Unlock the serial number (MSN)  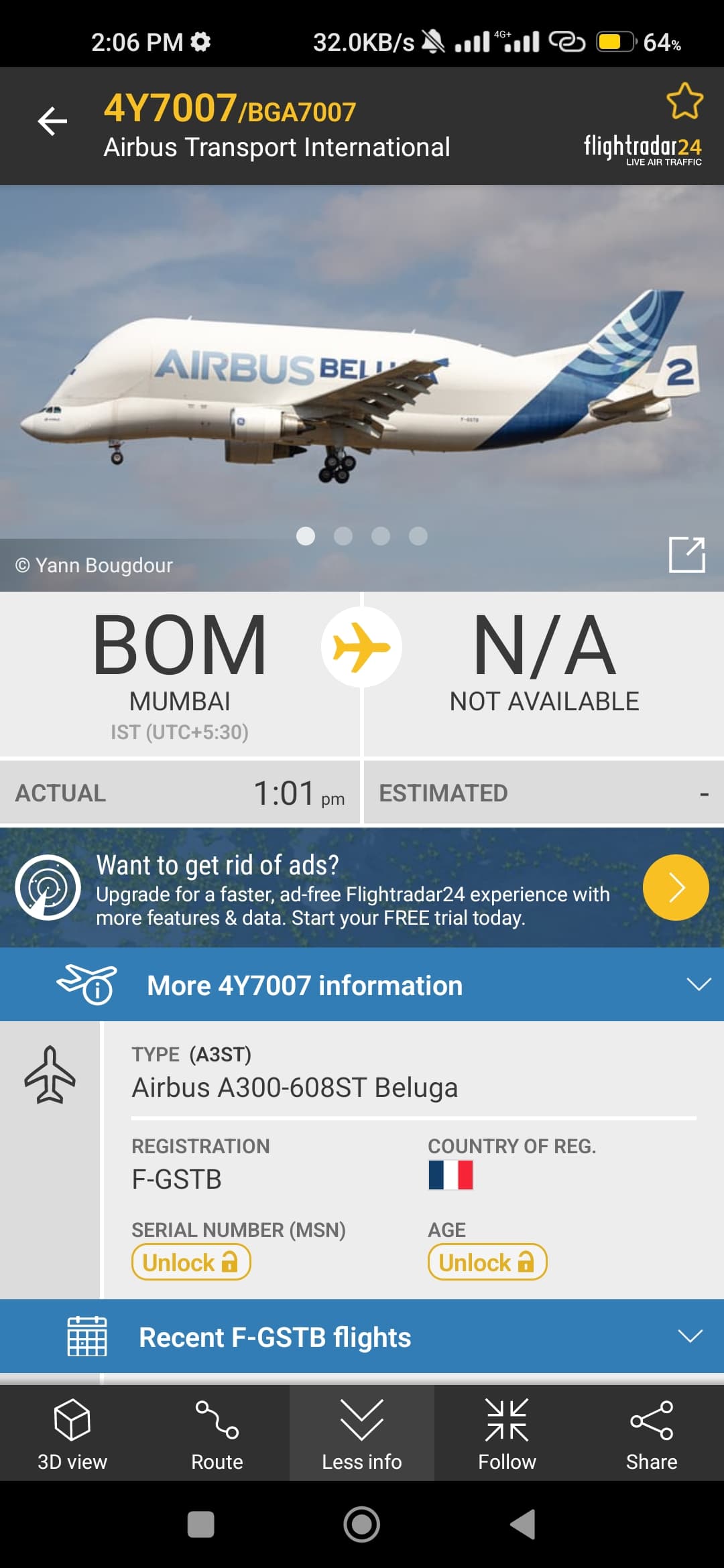point(191,1262)
